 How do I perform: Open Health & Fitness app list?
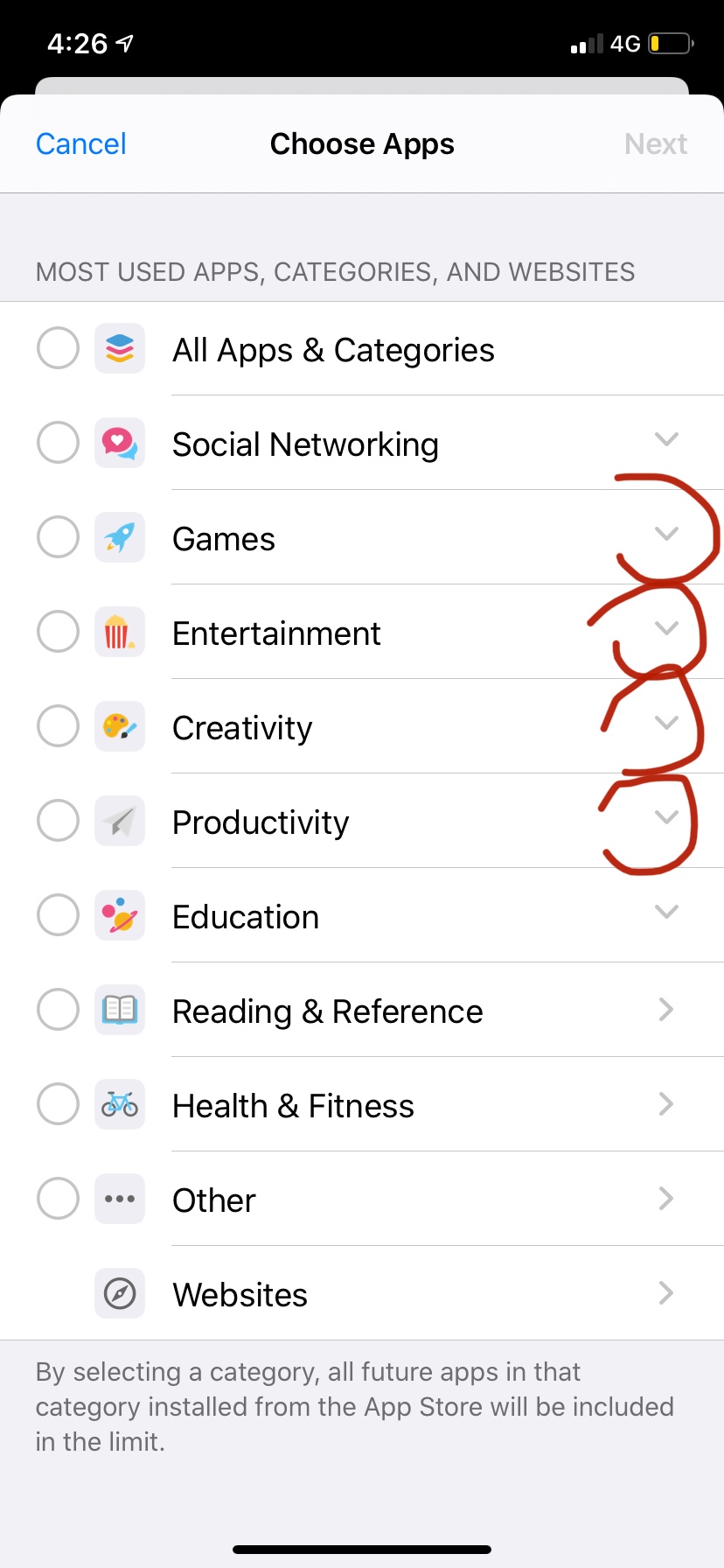[x=666, y=1104]
